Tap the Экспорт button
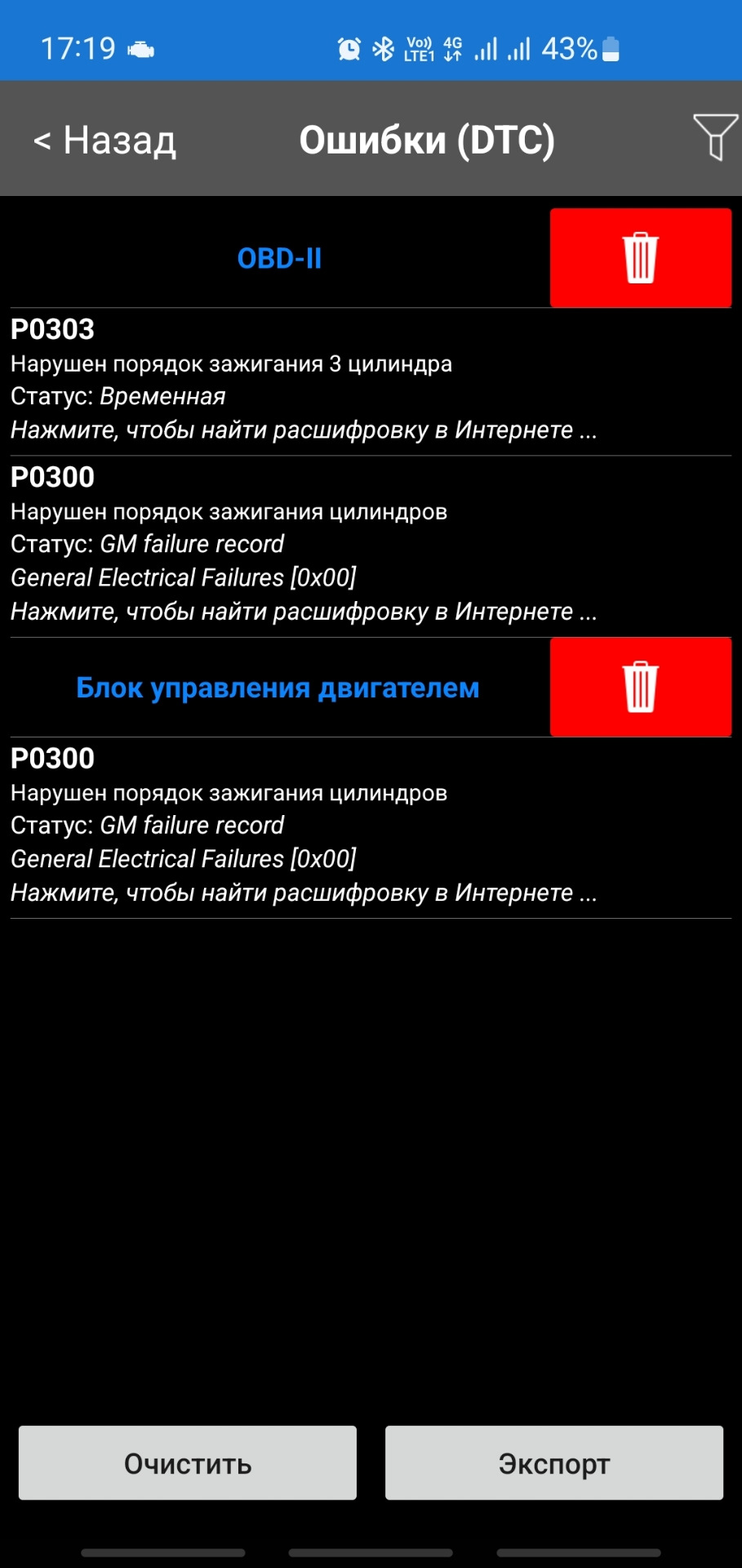 click(553, 1463)
